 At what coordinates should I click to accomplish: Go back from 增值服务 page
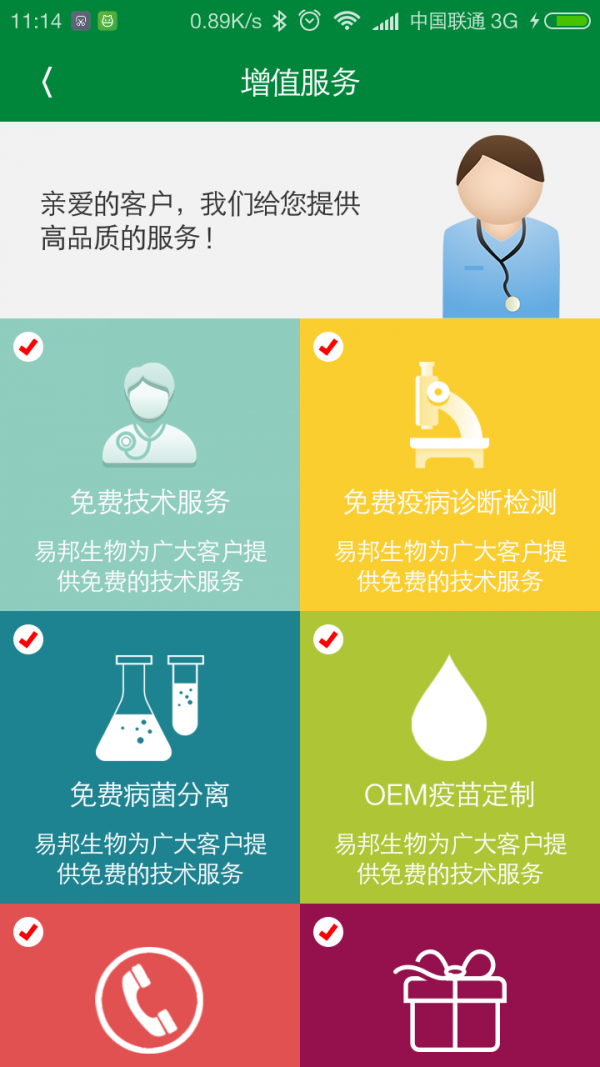(x=46, y=82)
